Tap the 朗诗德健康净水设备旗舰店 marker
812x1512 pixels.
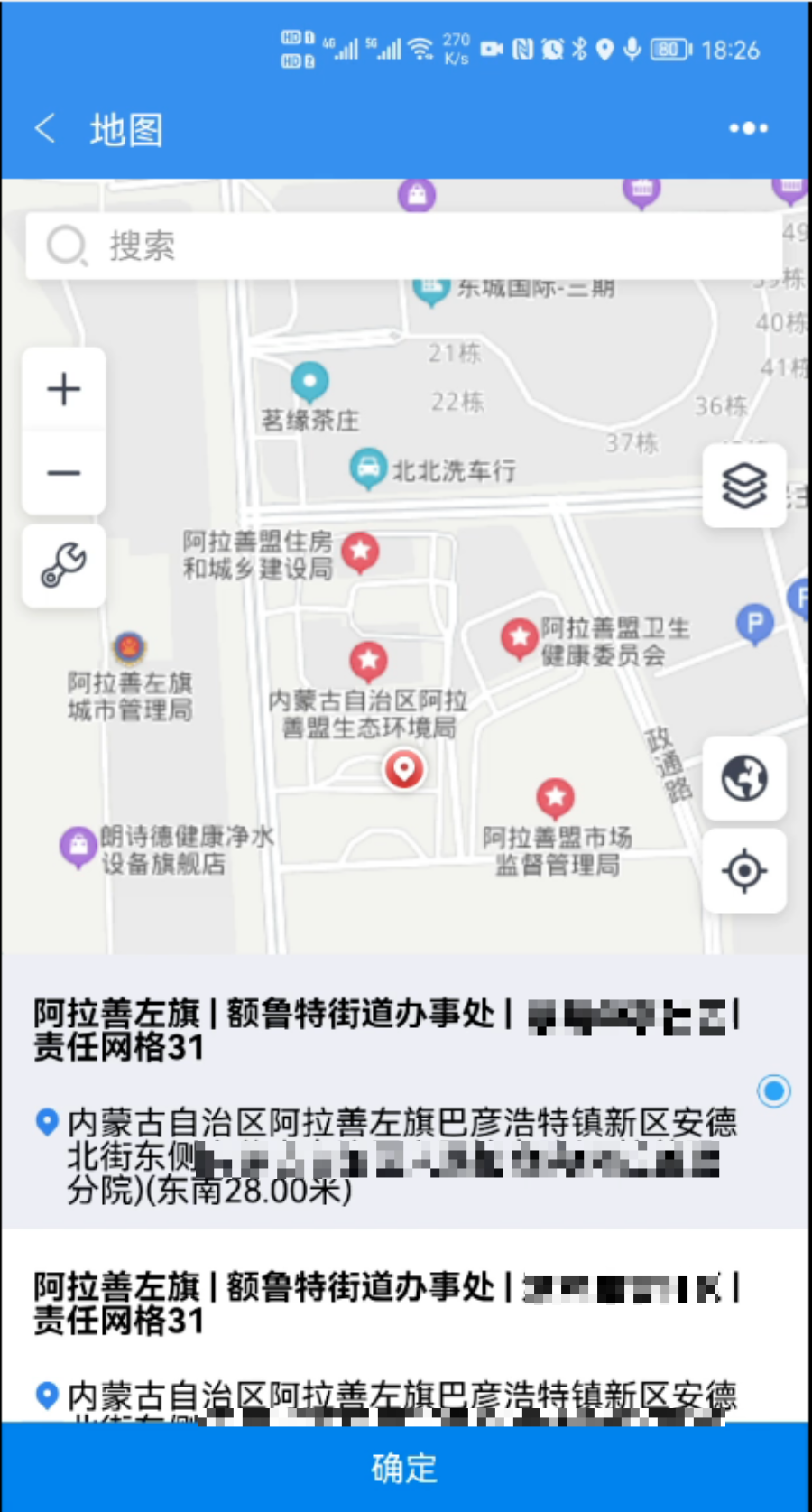point(78,846)
